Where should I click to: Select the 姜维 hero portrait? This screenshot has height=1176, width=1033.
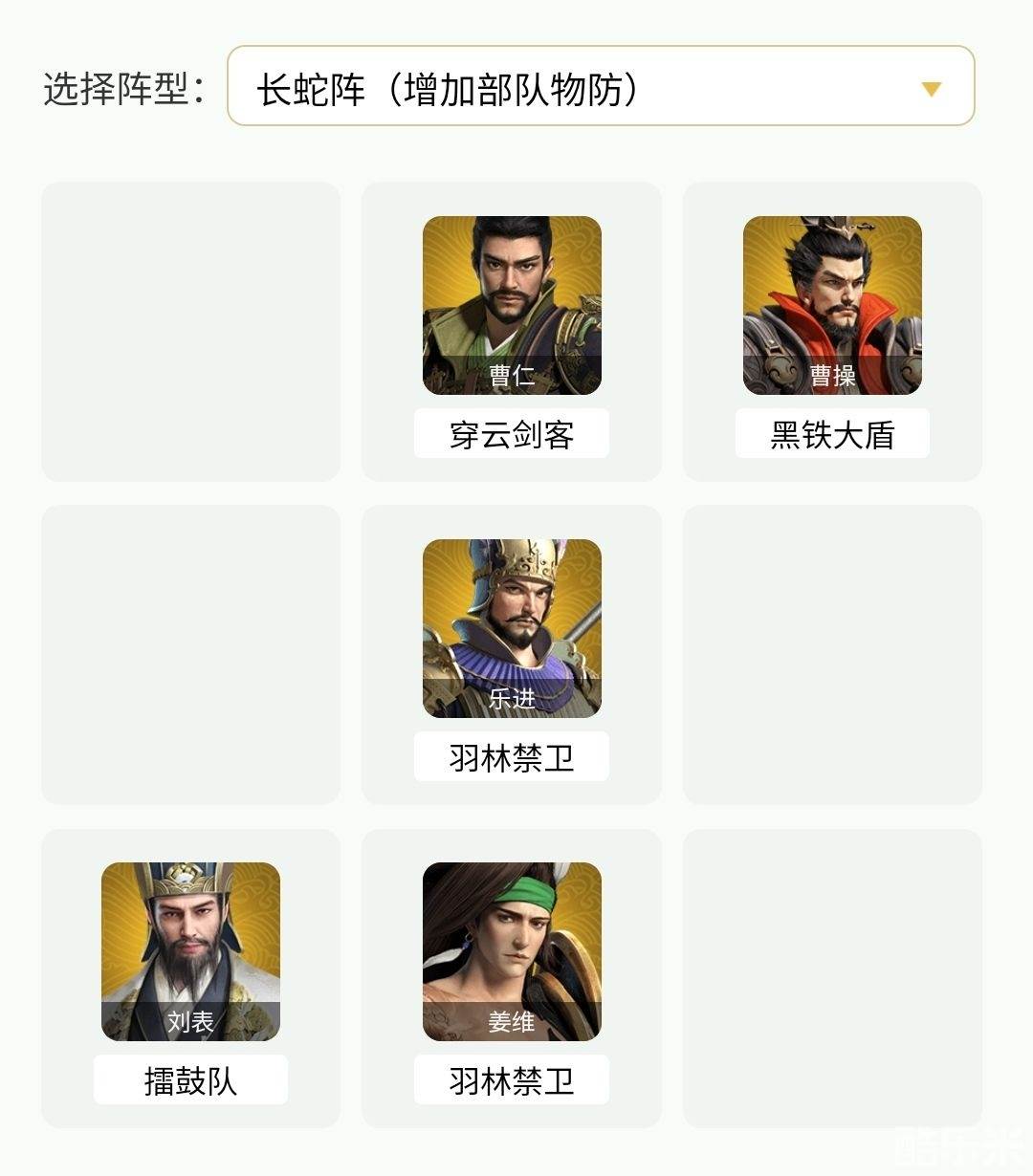[512, 950]
